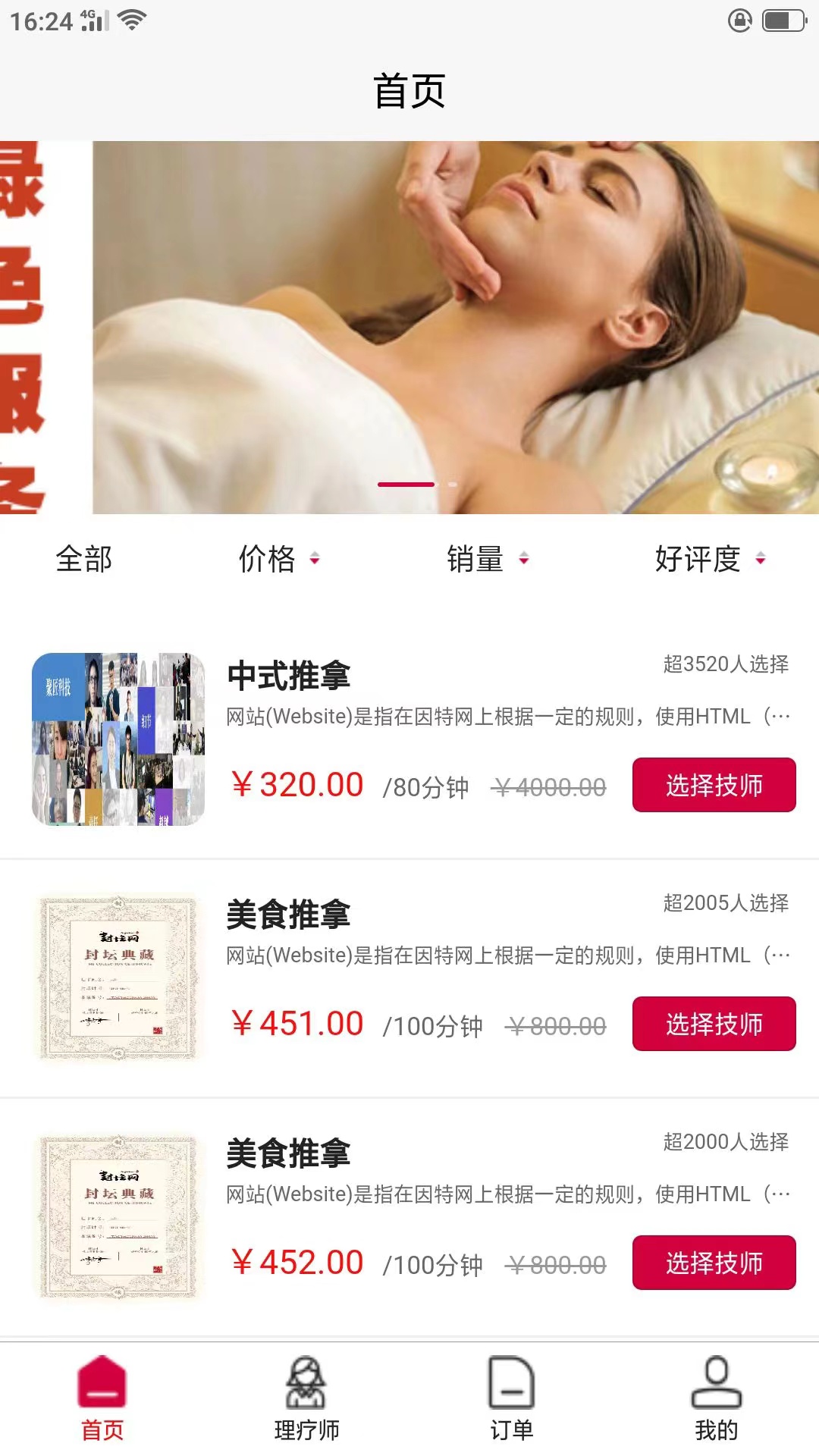The width and height of the screenshot is (819, 1456).
Task: Choose a technician for ¥451.00 美食推拿
Action: coord(714,1024)
